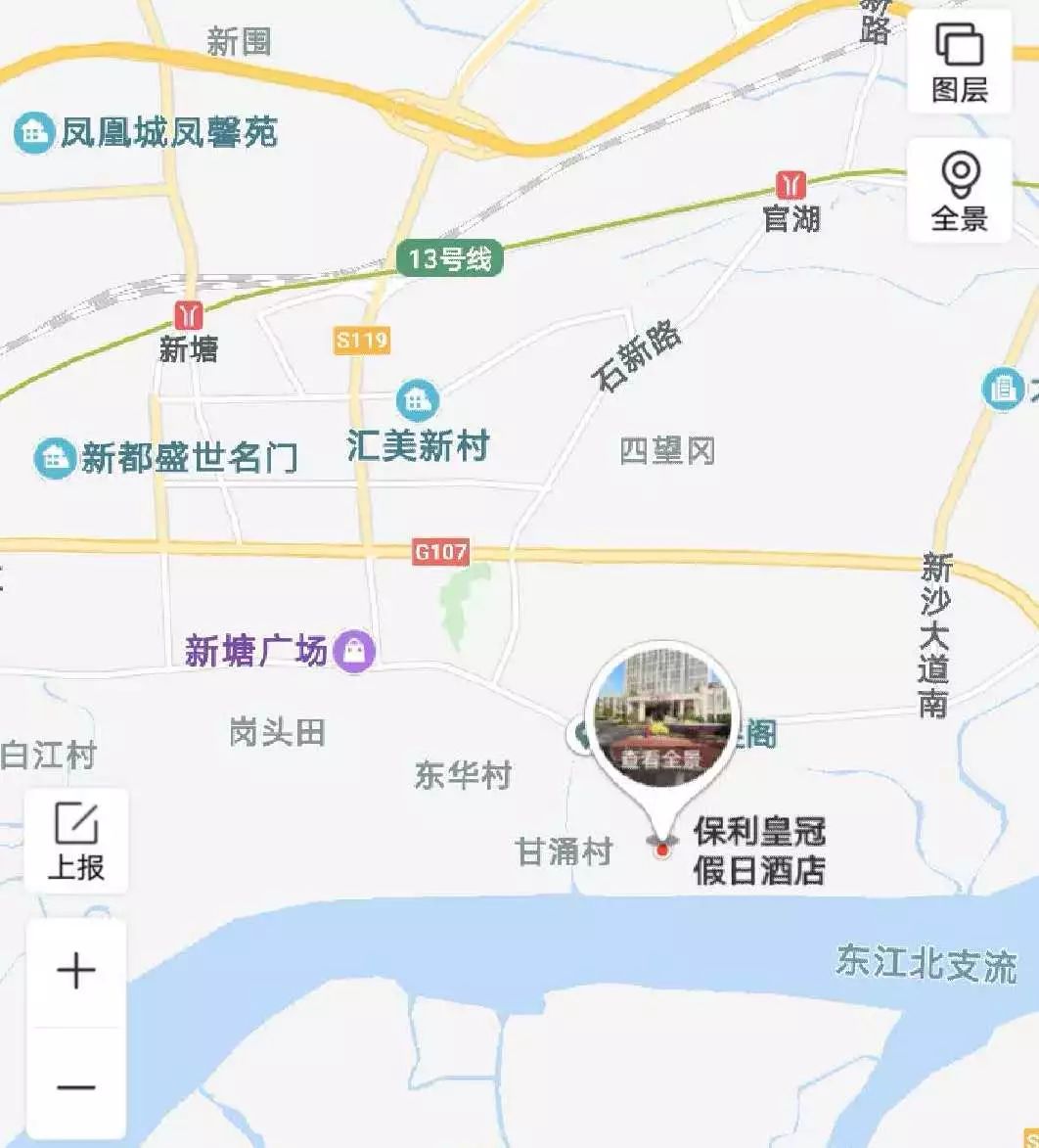Click the red hotel location pin marker
This screenshot has width=1039, height=1148.
(664, 848)
